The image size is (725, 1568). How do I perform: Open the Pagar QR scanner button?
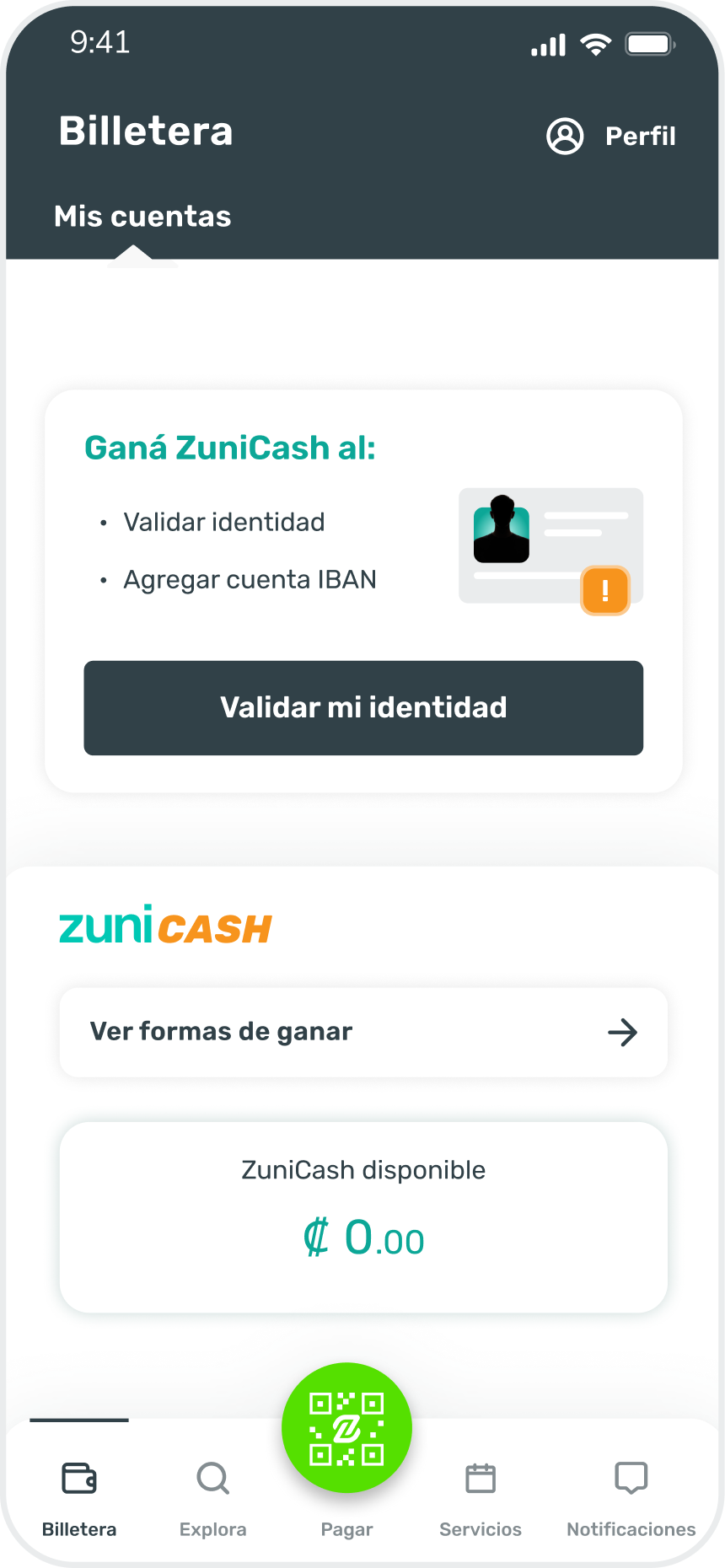[x=346, y=1428]
